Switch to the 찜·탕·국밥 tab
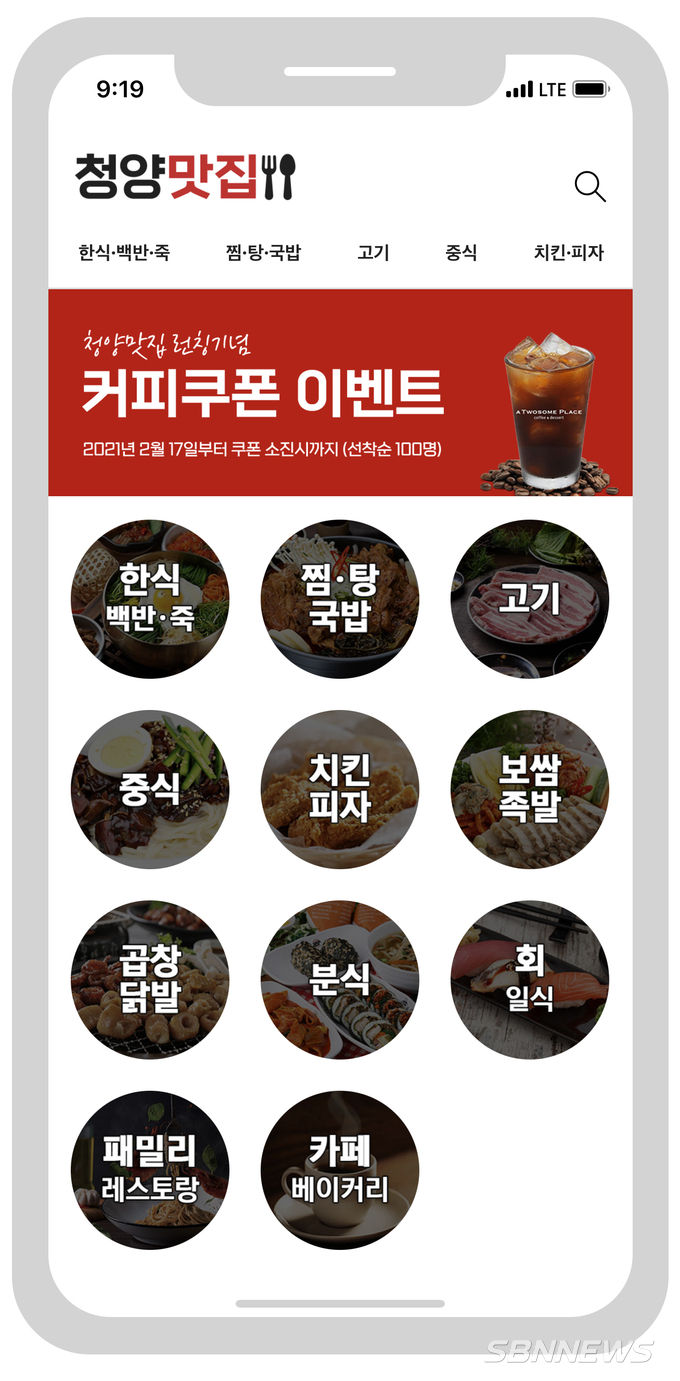This screenshot has width=680, height=1381. pos(263,253)
